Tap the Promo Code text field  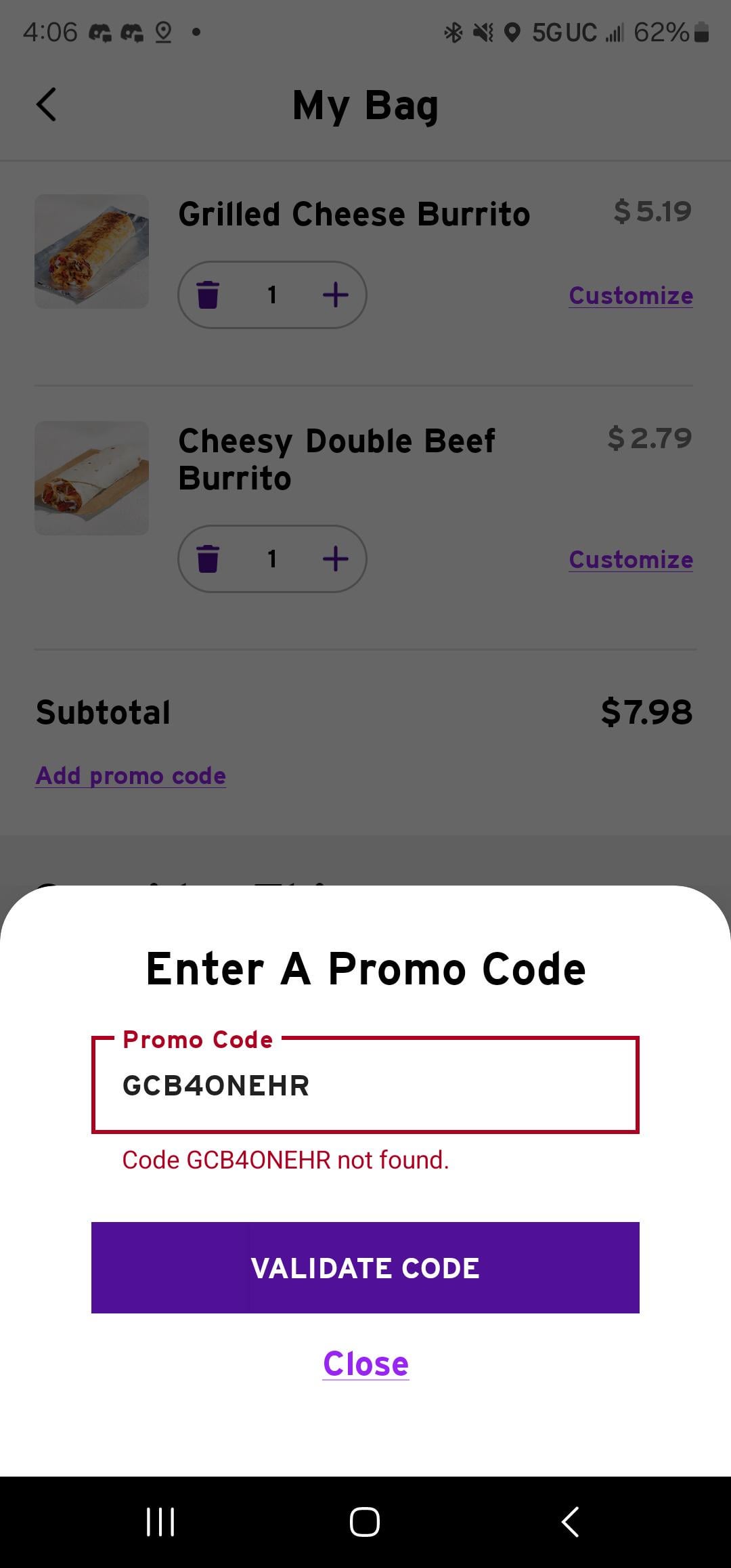(x=365, y=1085)
